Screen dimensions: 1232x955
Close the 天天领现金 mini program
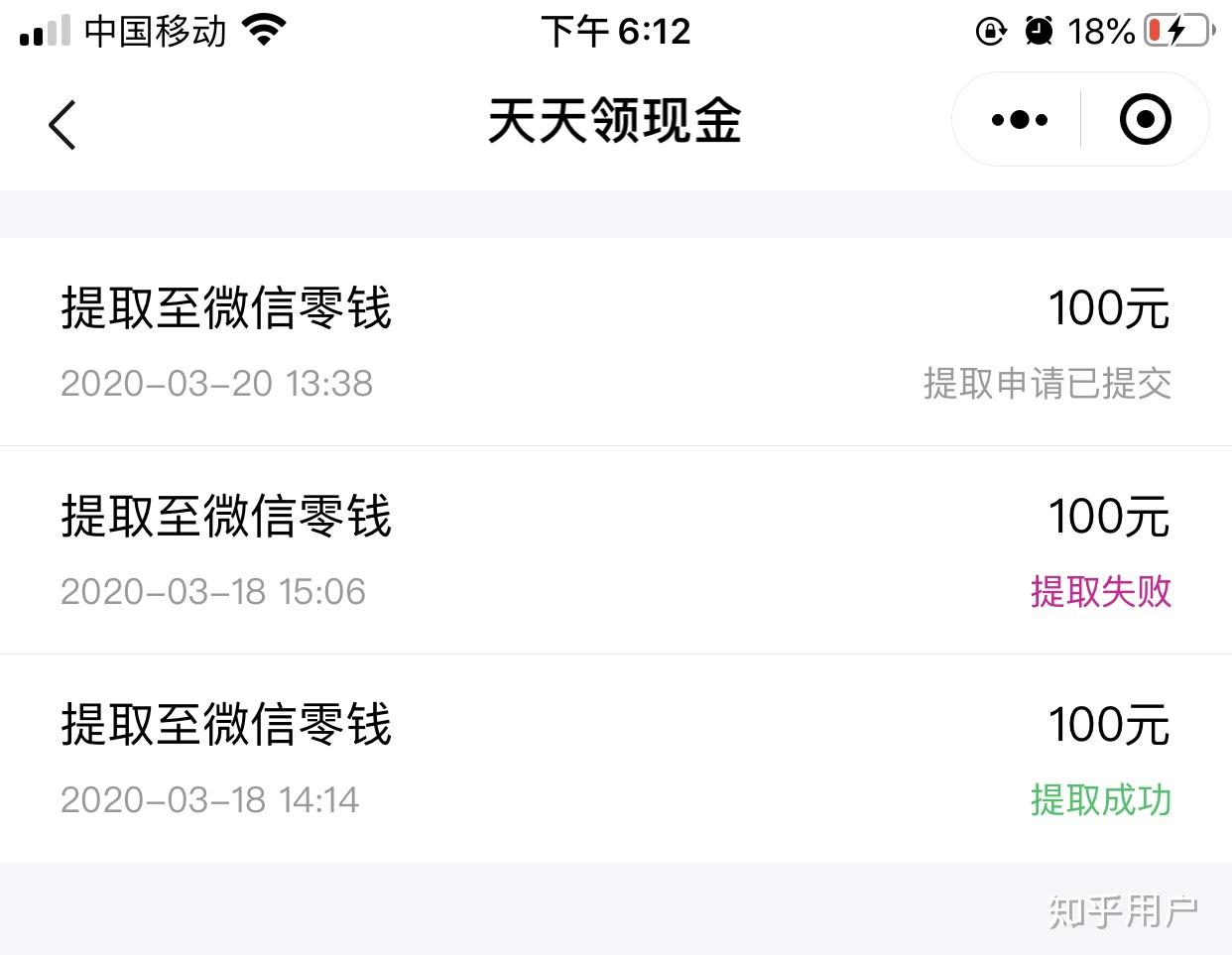coord(1145,121)
